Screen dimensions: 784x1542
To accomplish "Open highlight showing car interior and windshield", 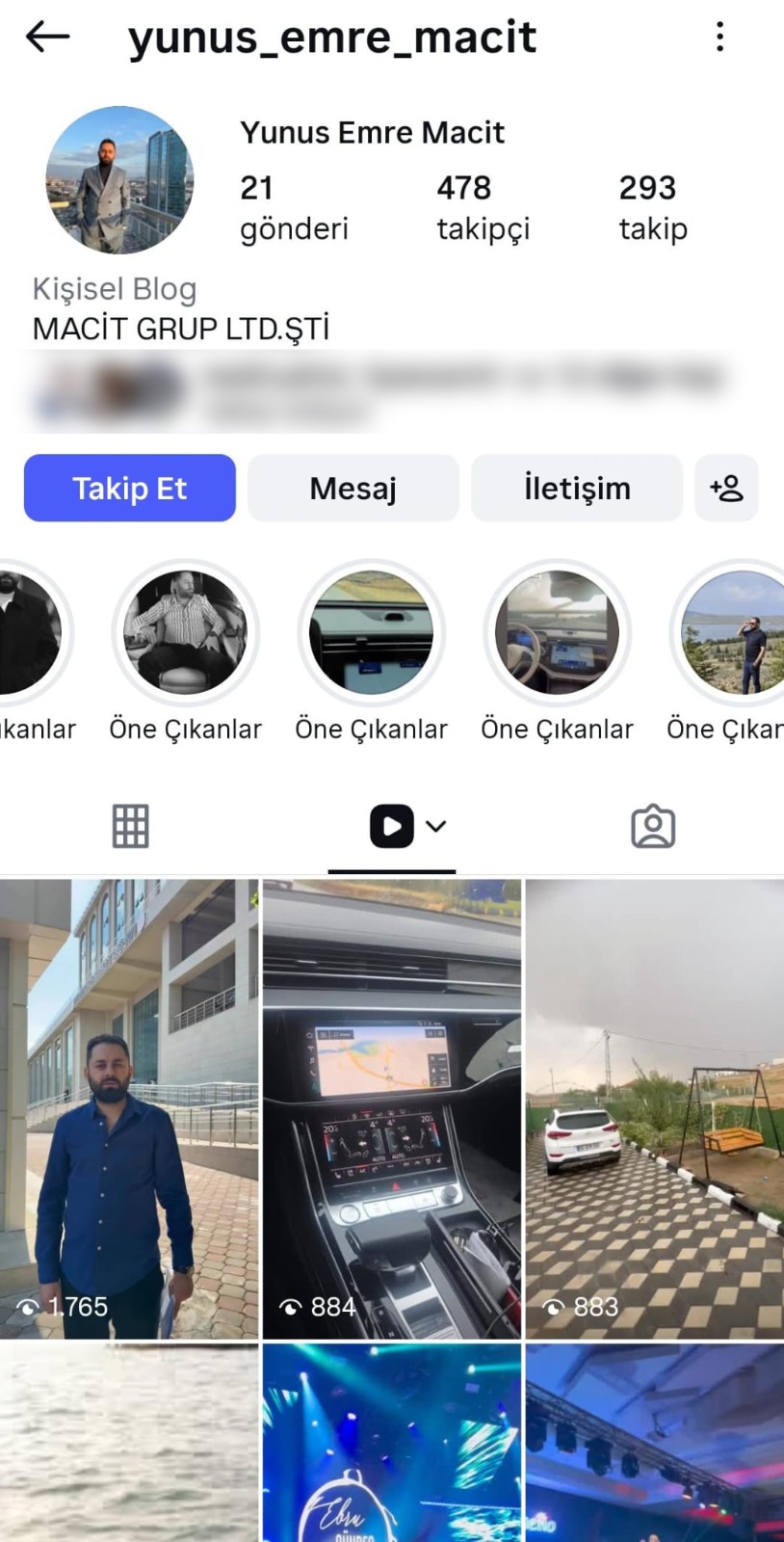I will pyautogui.click(x=557, y=633).
